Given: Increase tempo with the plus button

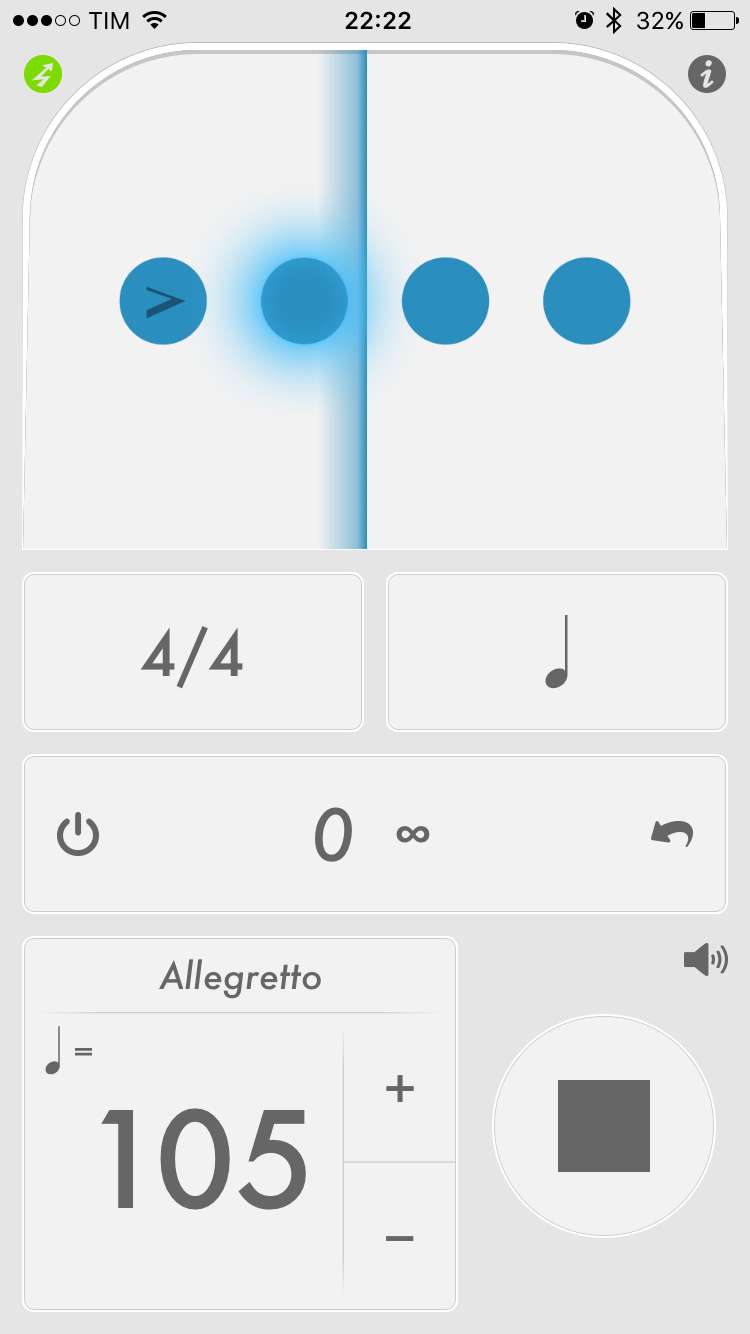Looking at the screenshot, I should click(400, 1089).
